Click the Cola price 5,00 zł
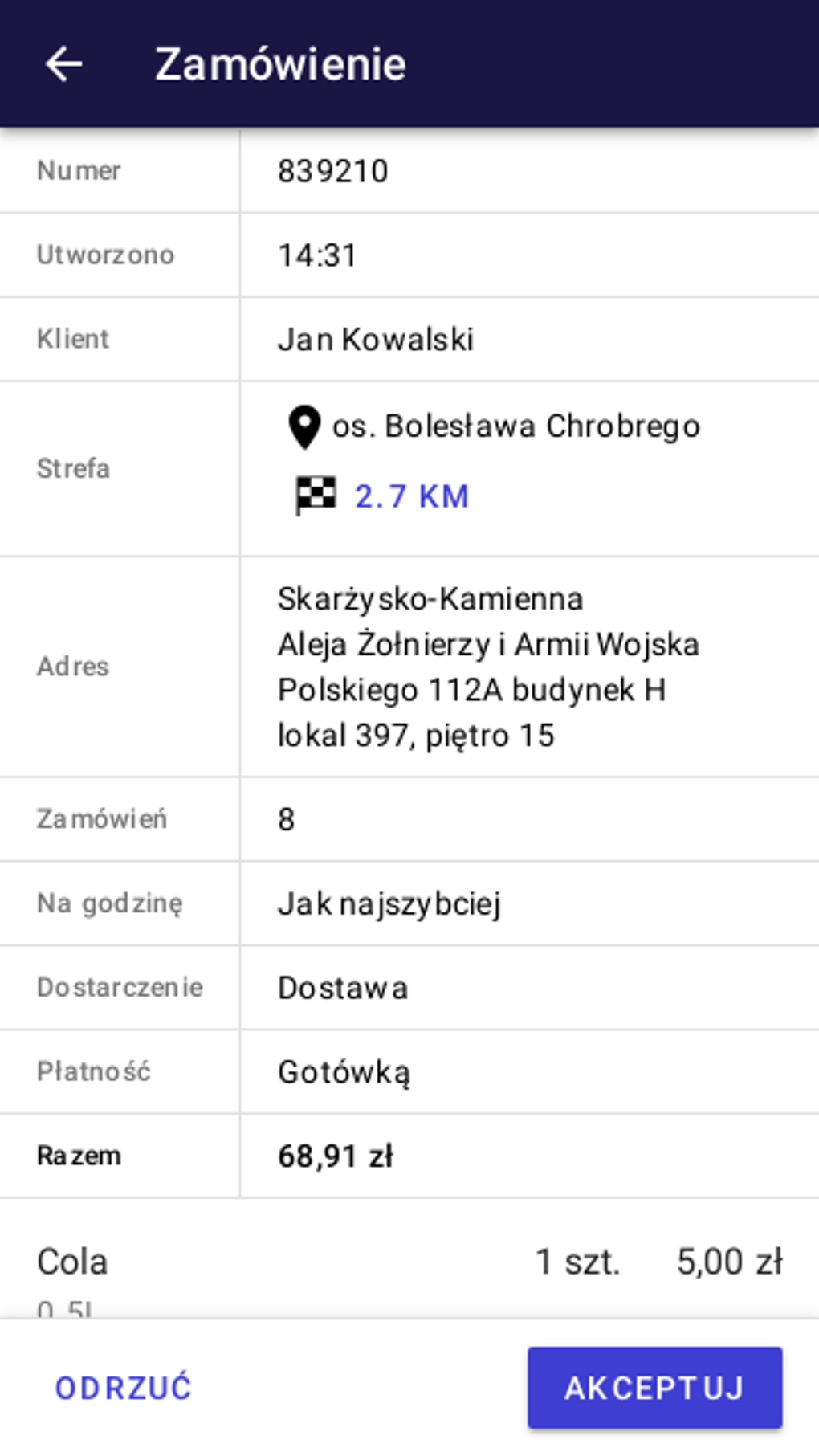819x1456 pixels. click(x=729, y=1262)
